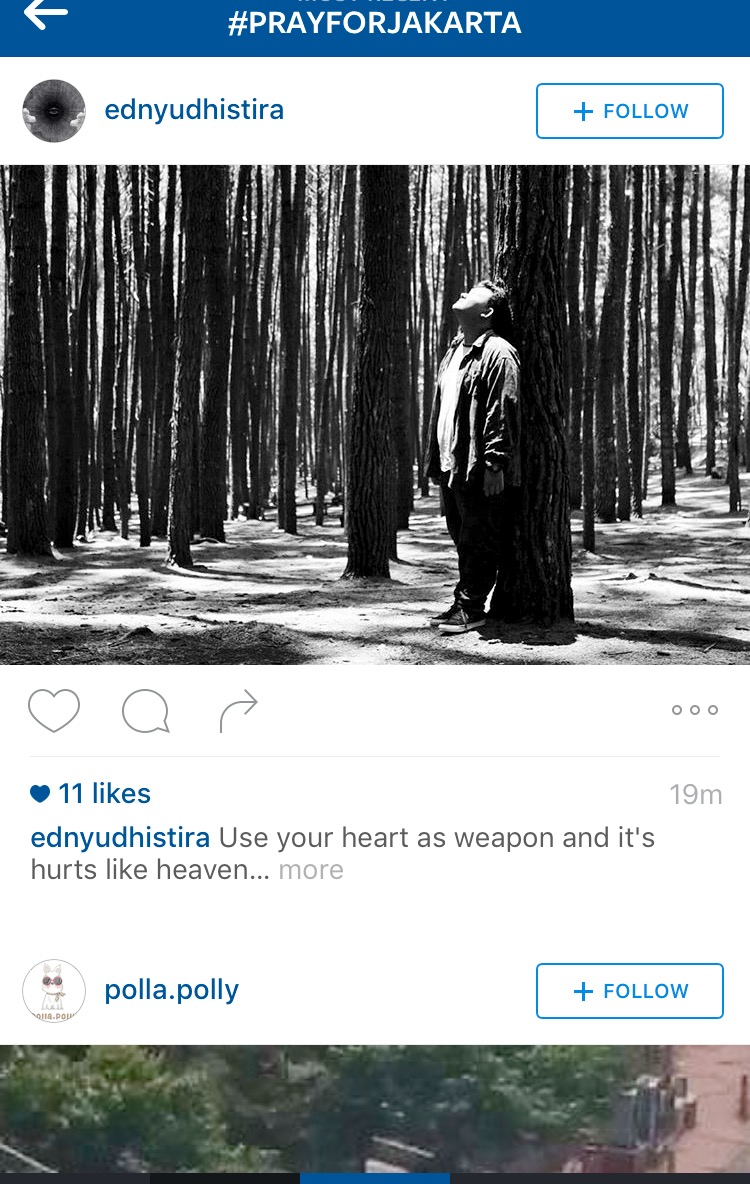
Task: Open polla.polly's profile avatar
Action: point(54,991)
